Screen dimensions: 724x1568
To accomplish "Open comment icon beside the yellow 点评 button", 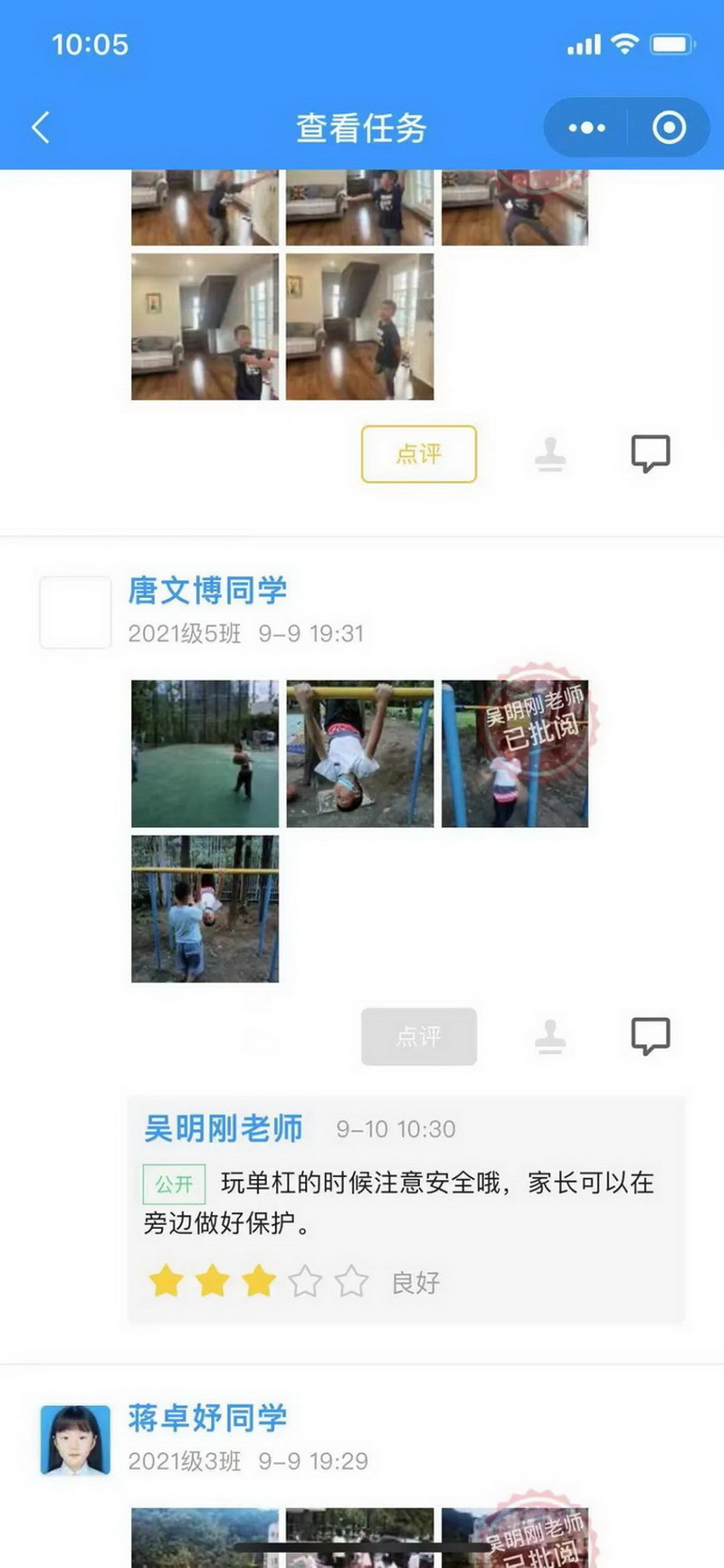I will pyautogui.click(x=650, y=453).
